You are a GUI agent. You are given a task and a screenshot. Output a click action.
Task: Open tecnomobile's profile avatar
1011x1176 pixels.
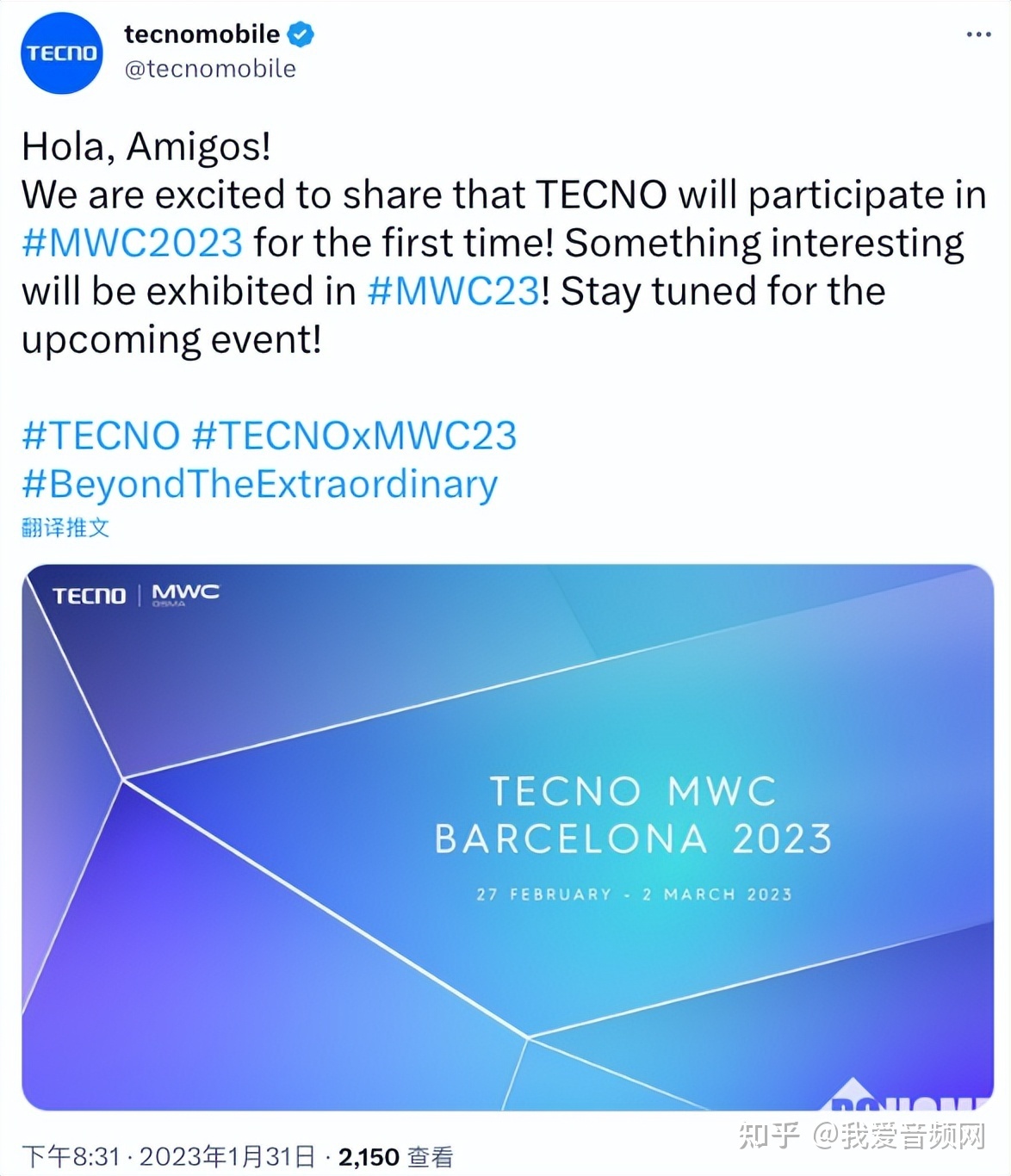(x=61, y=53)
